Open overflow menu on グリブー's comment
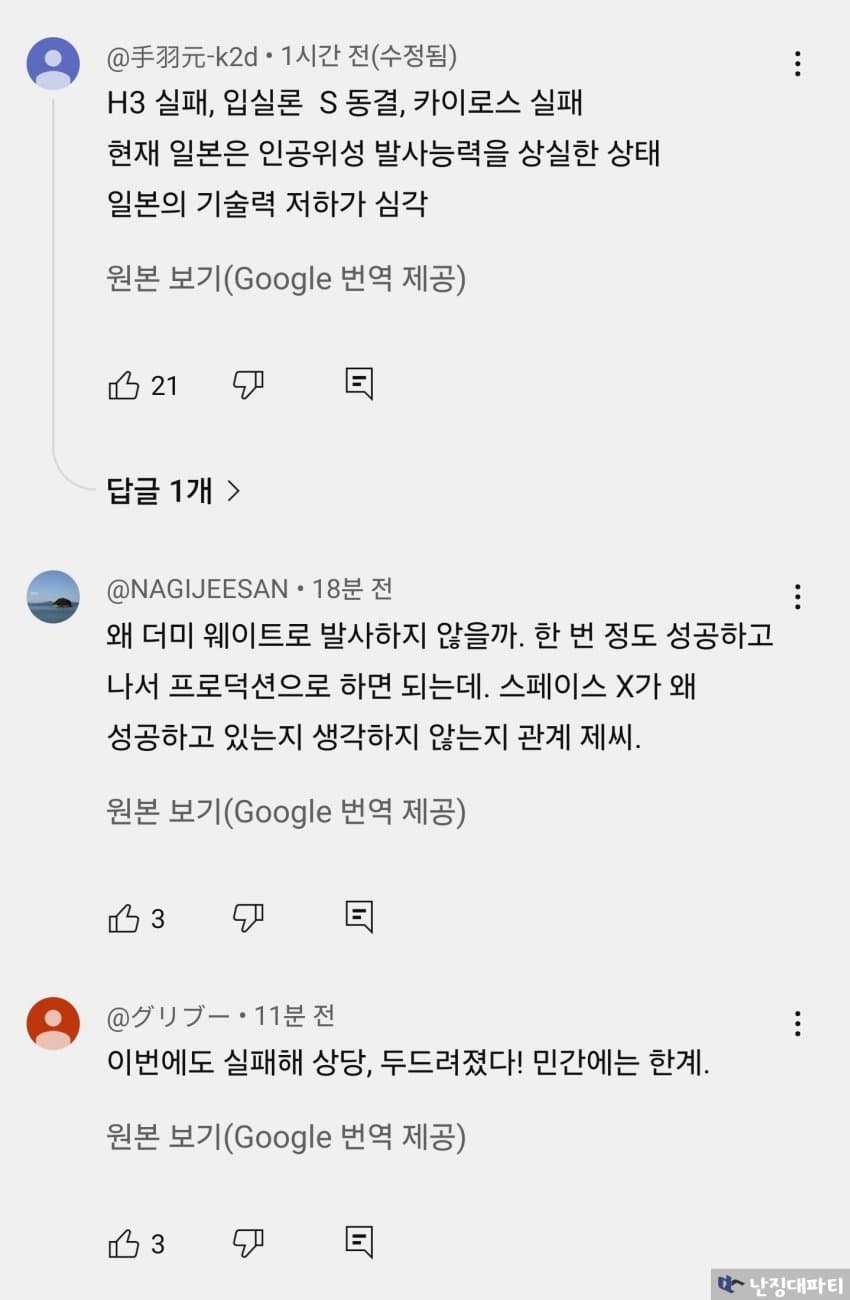850x1300 pixels. pyautogui.click(x=797, y=1023)
